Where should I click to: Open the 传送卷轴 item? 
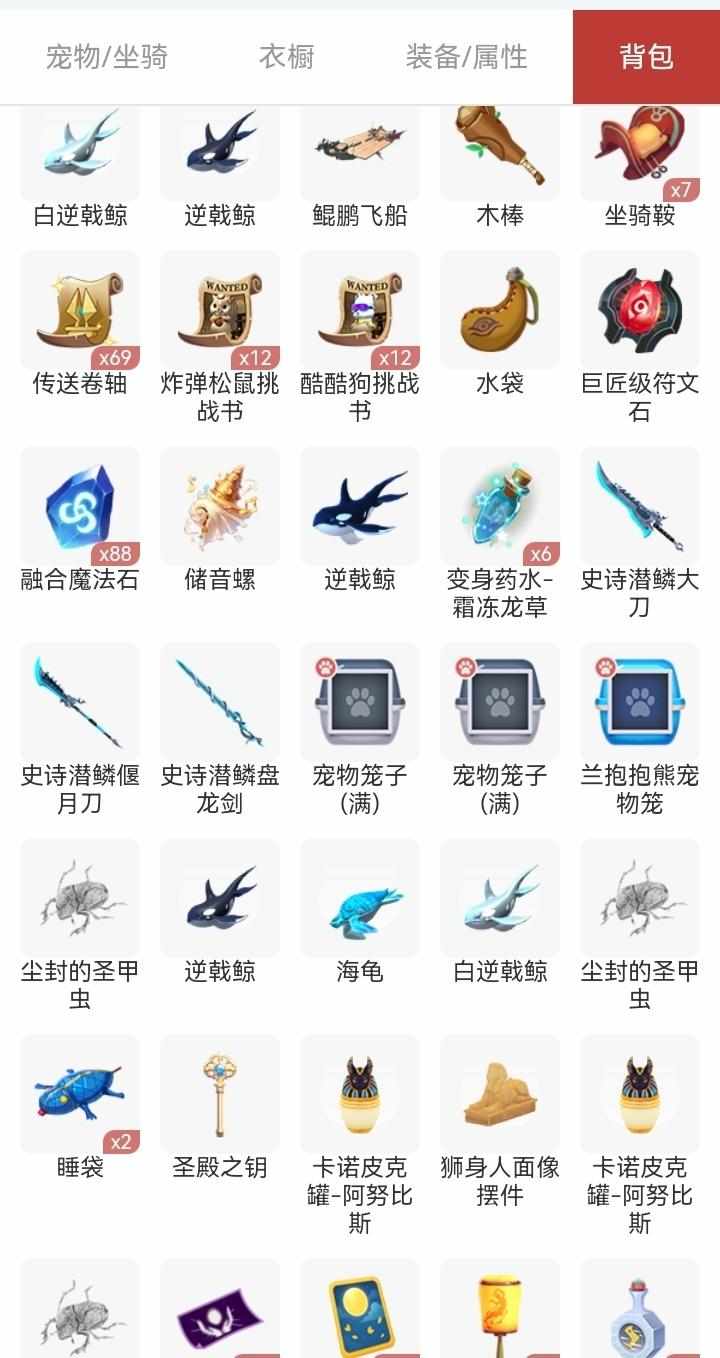(x=80, y=310)
